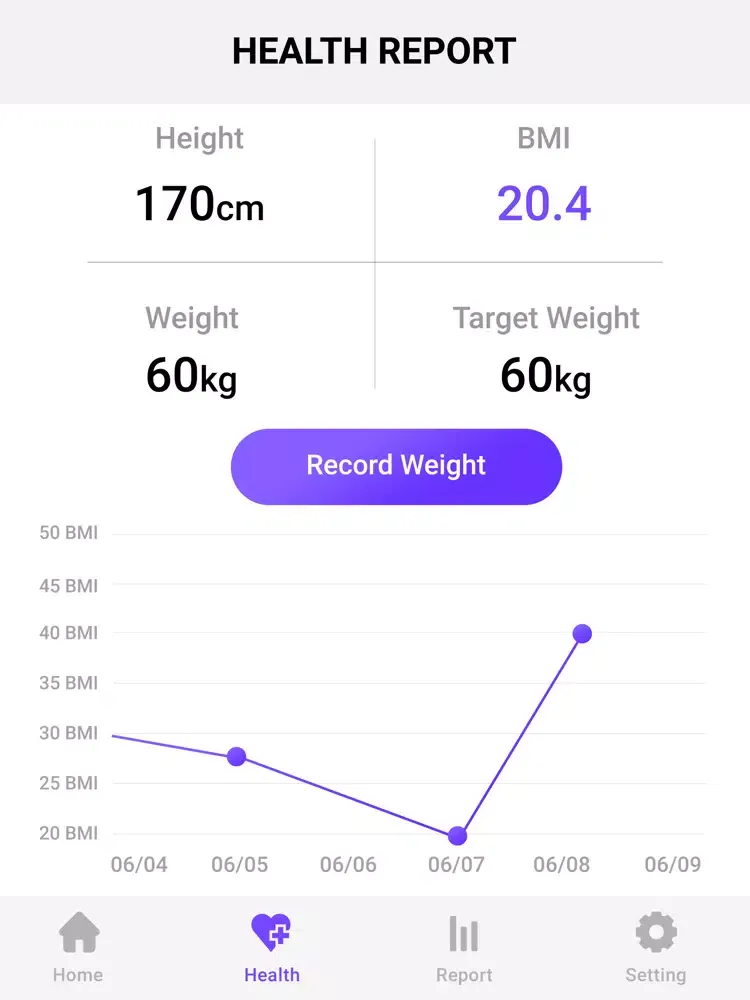This screenshot has width=750, height=1000.
Task: Tap the BMI value 20.4
Action: 545,203
